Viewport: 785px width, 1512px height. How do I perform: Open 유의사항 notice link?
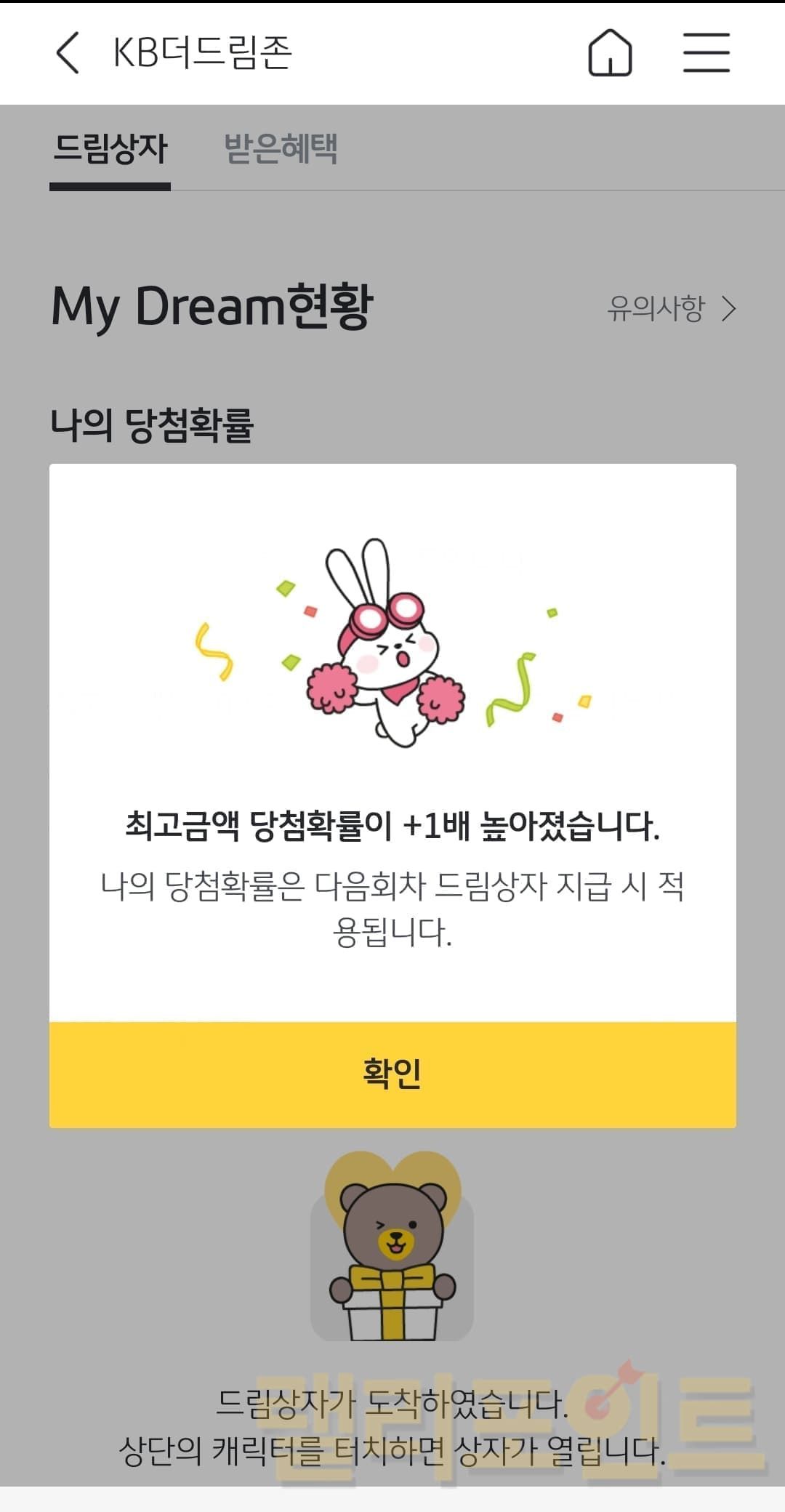click(x=672, y=308)
